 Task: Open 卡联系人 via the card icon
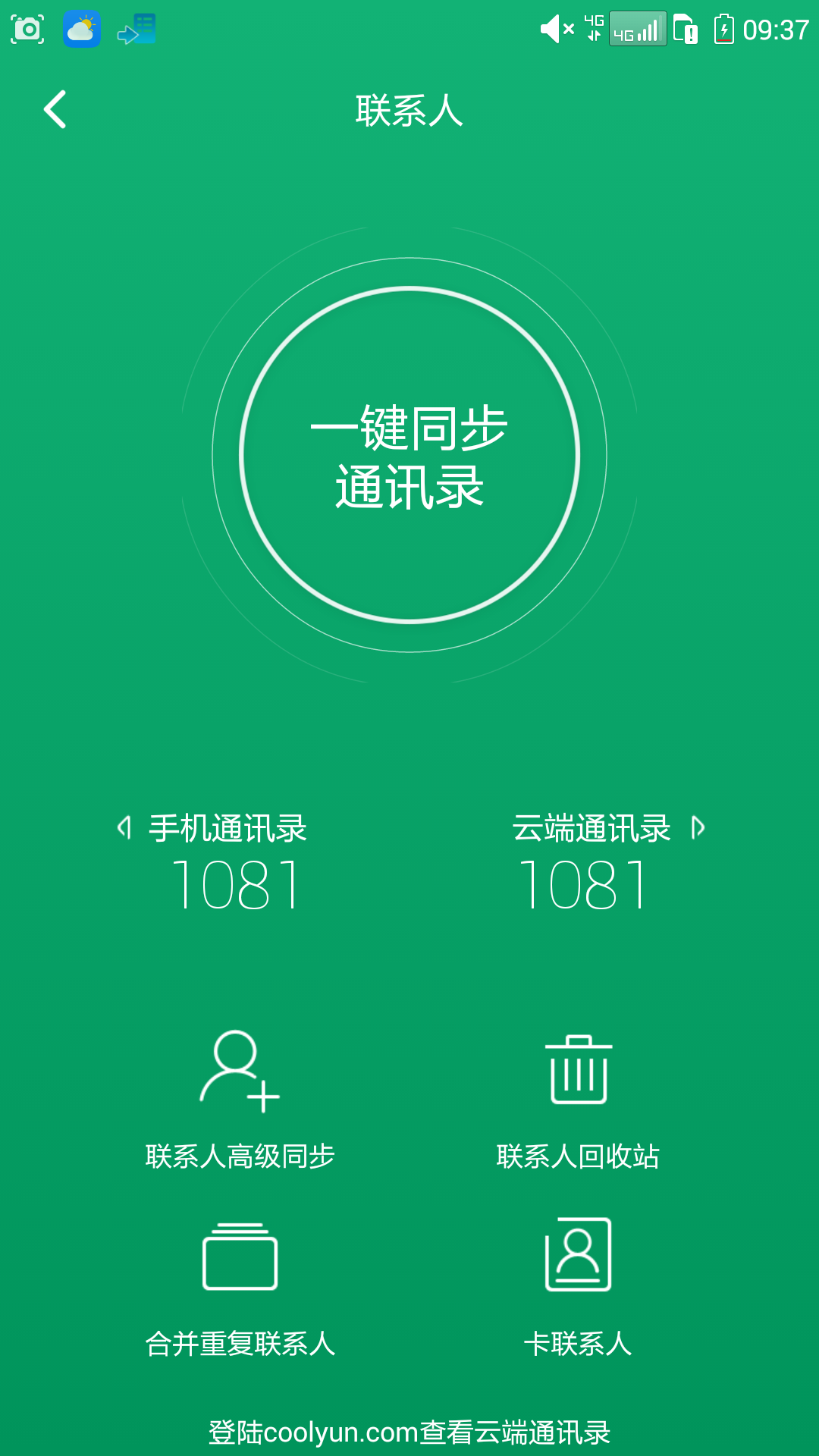tap(580, 1259)
